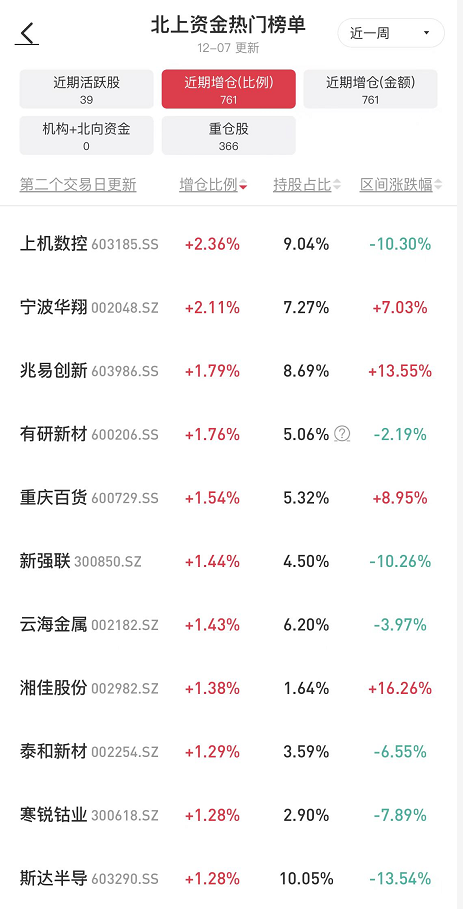Switch to the 重仓股 tab
463x909 pixels.
pyautogui.click(x=228, y=136)
